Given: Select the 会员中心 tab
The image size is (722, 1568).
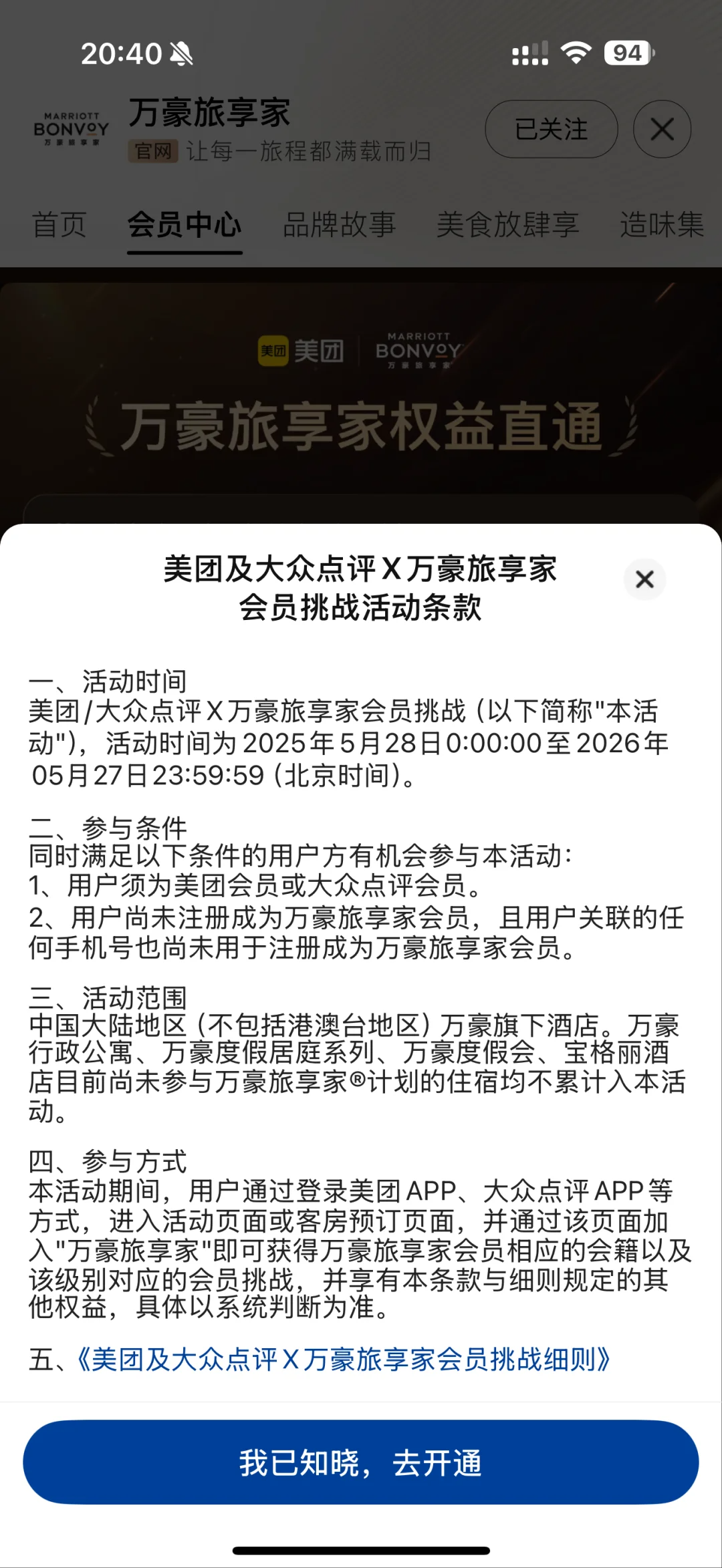Looking at the screenshot, I should tap(185, 224).
